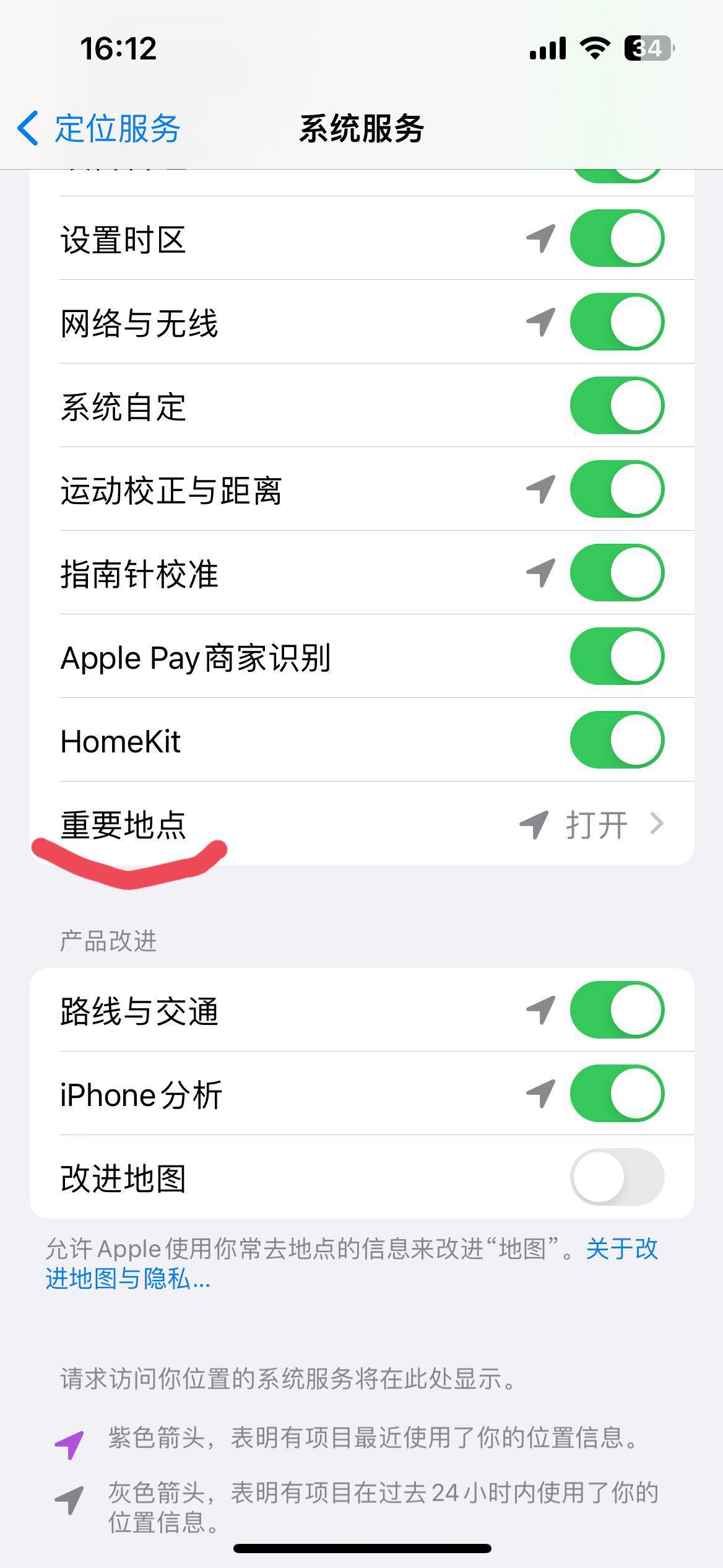
Task: Click the location arrow next to 运动校正与距离
Action: coord(540,489)
